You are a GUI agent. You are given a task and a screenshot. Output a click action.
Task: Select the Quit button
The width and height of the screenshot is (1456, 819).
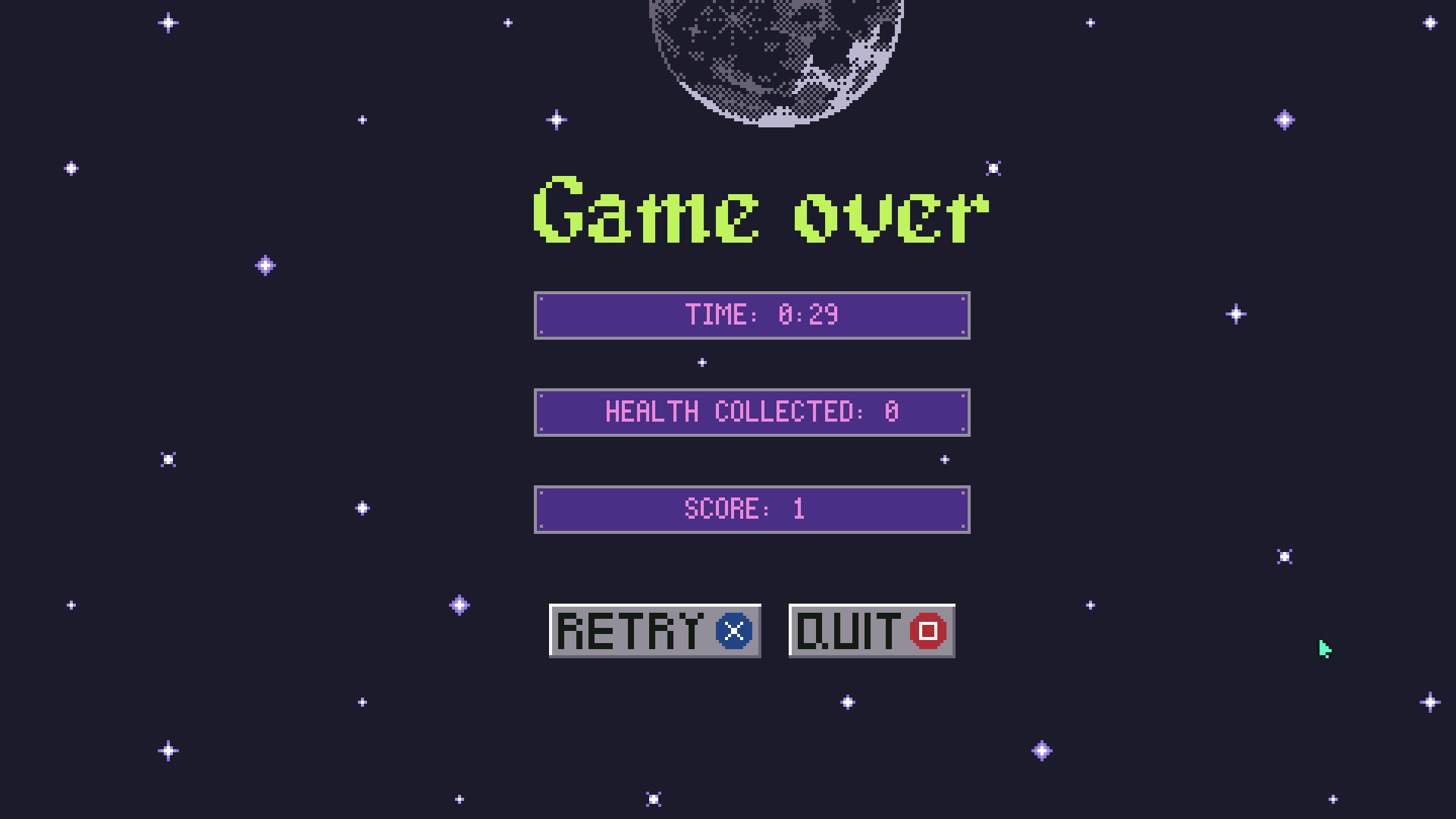coord(872,631)
